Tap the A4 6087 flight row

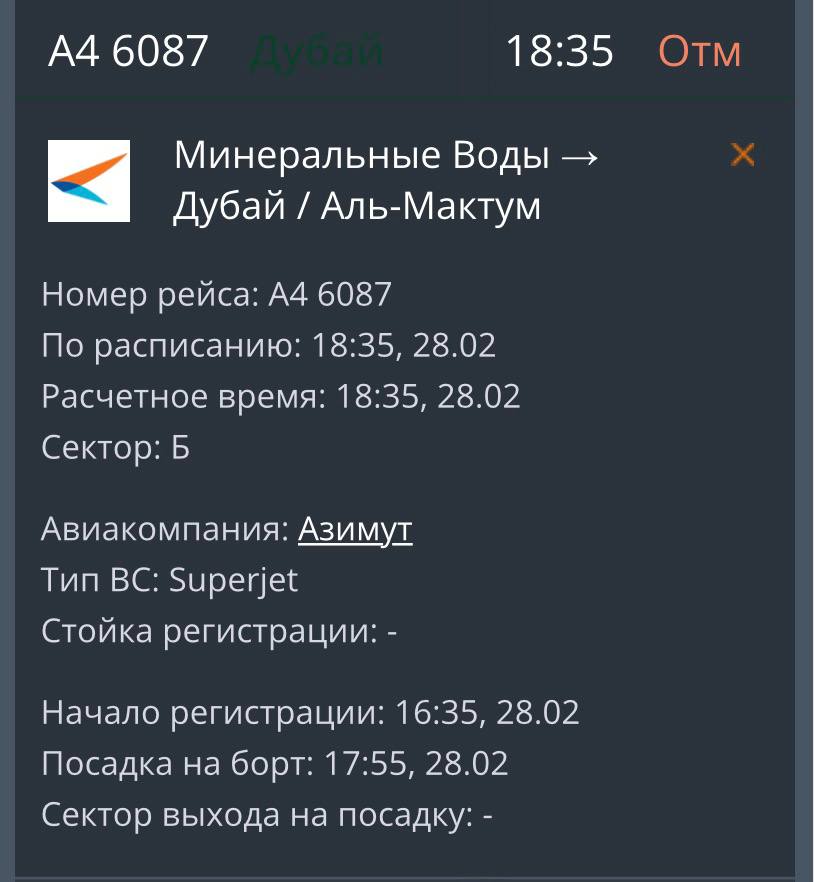[x=400, y=50]
